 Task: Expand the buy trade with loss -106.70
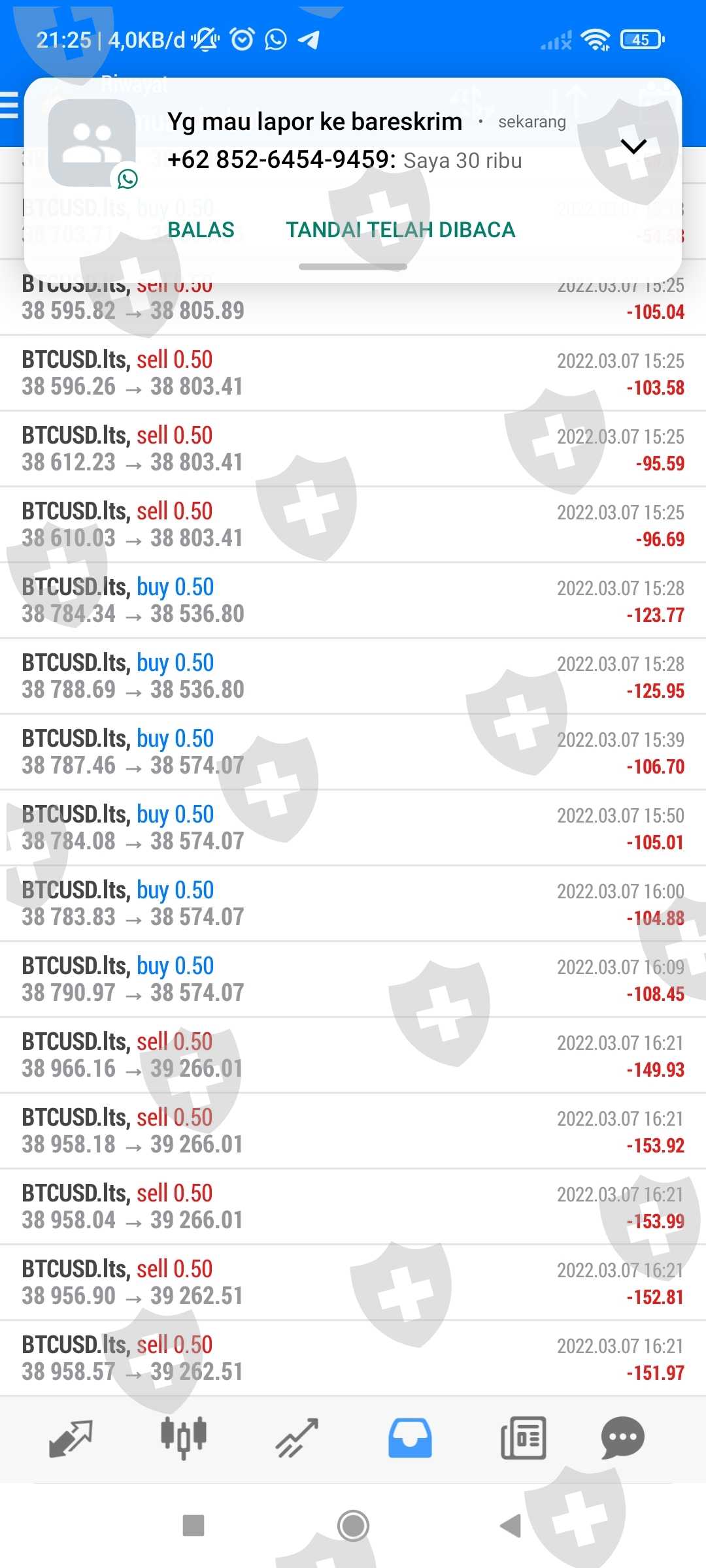[353, 752]
